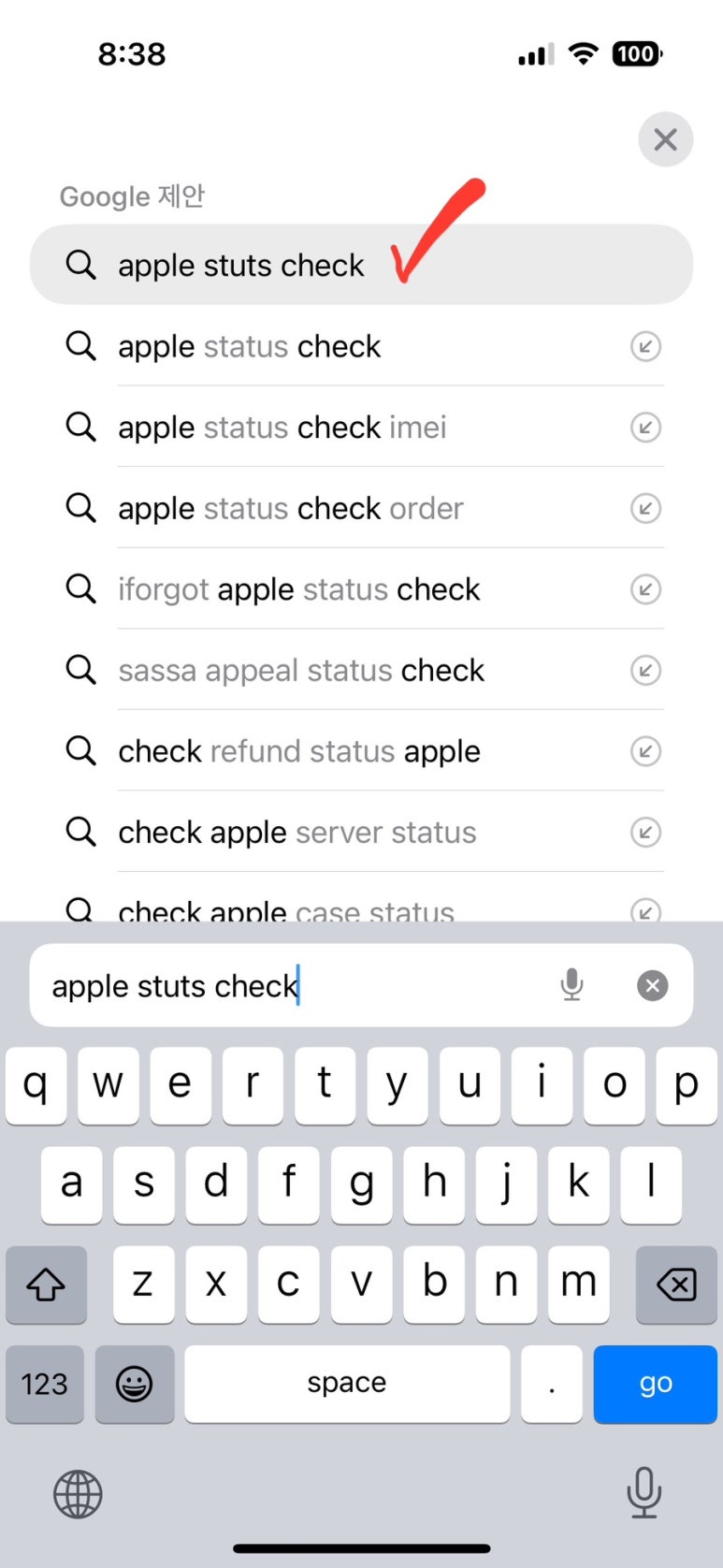Select 'iforgot apple status check' suggestion
The height and width of the screenshot is (1568, 723).
click(x=298, y=589)
